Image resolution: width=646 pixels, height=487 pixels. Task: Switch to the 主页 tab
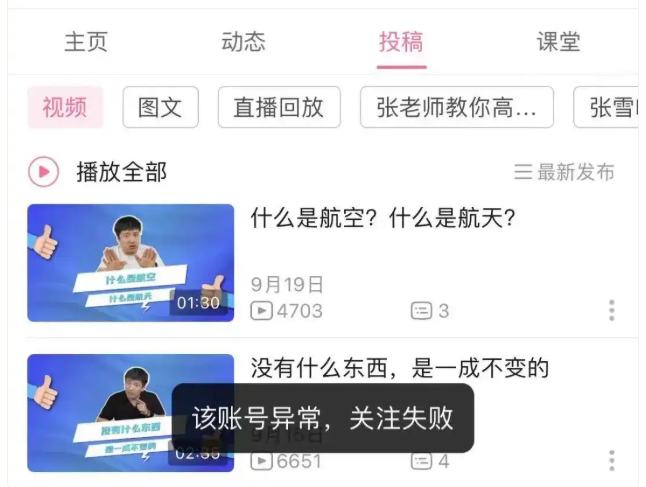(86, 42)
